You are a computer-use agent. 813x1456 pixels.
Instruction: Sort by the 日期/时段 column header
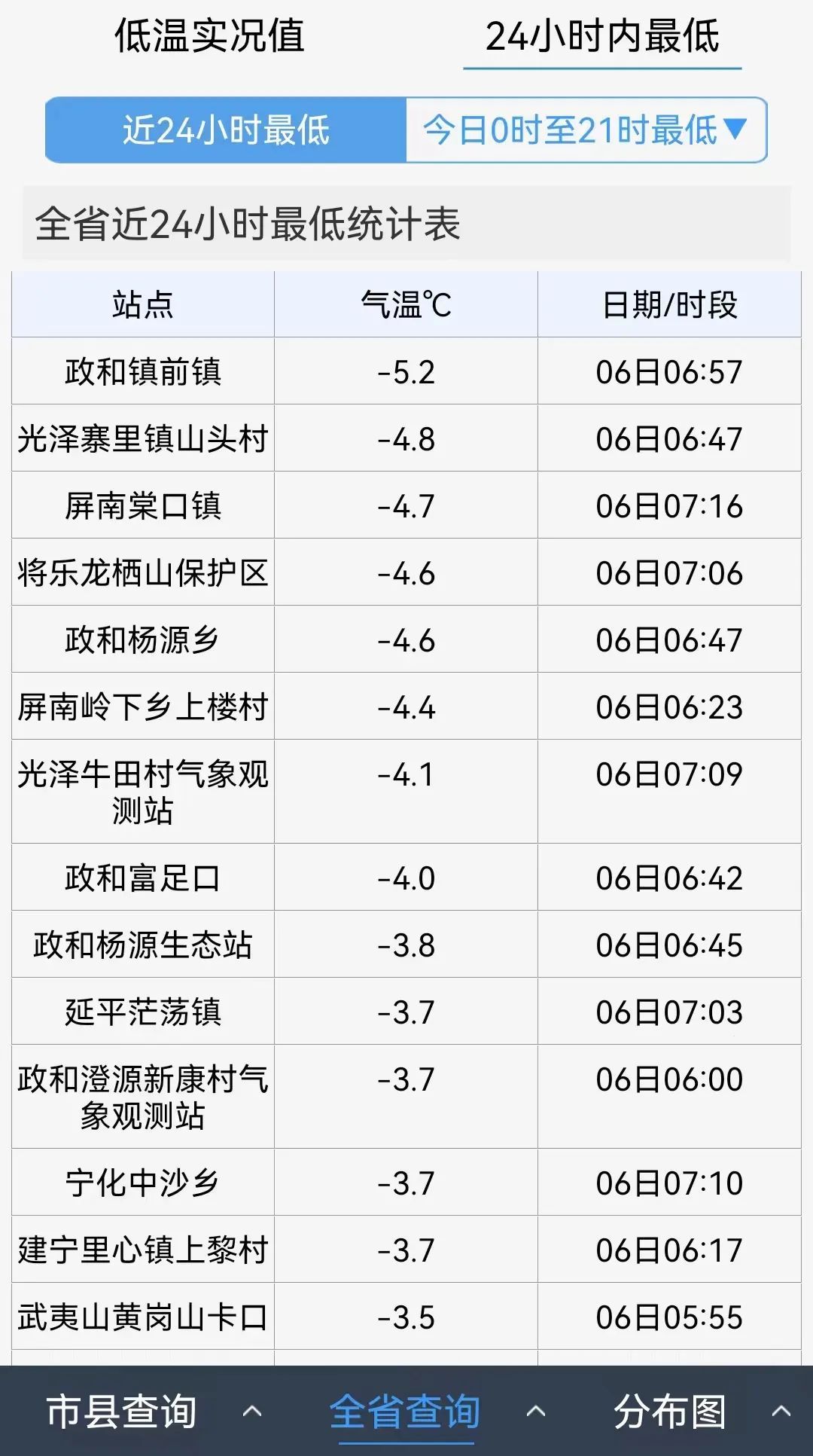pos(668,304)
